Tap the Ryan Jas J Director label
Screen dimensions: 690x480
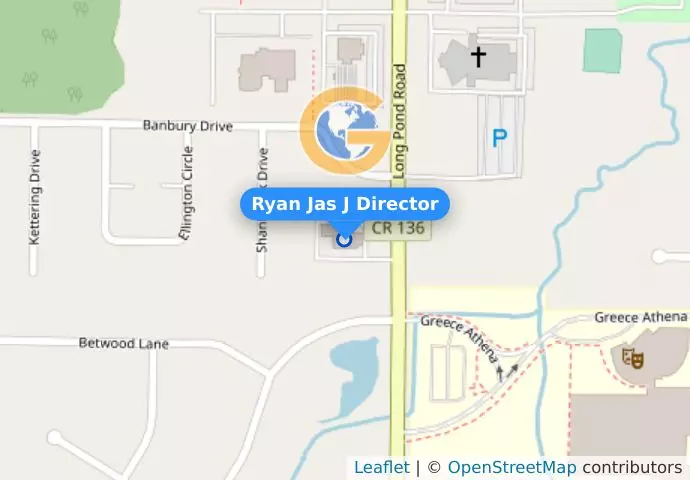(x=345, y=204)
